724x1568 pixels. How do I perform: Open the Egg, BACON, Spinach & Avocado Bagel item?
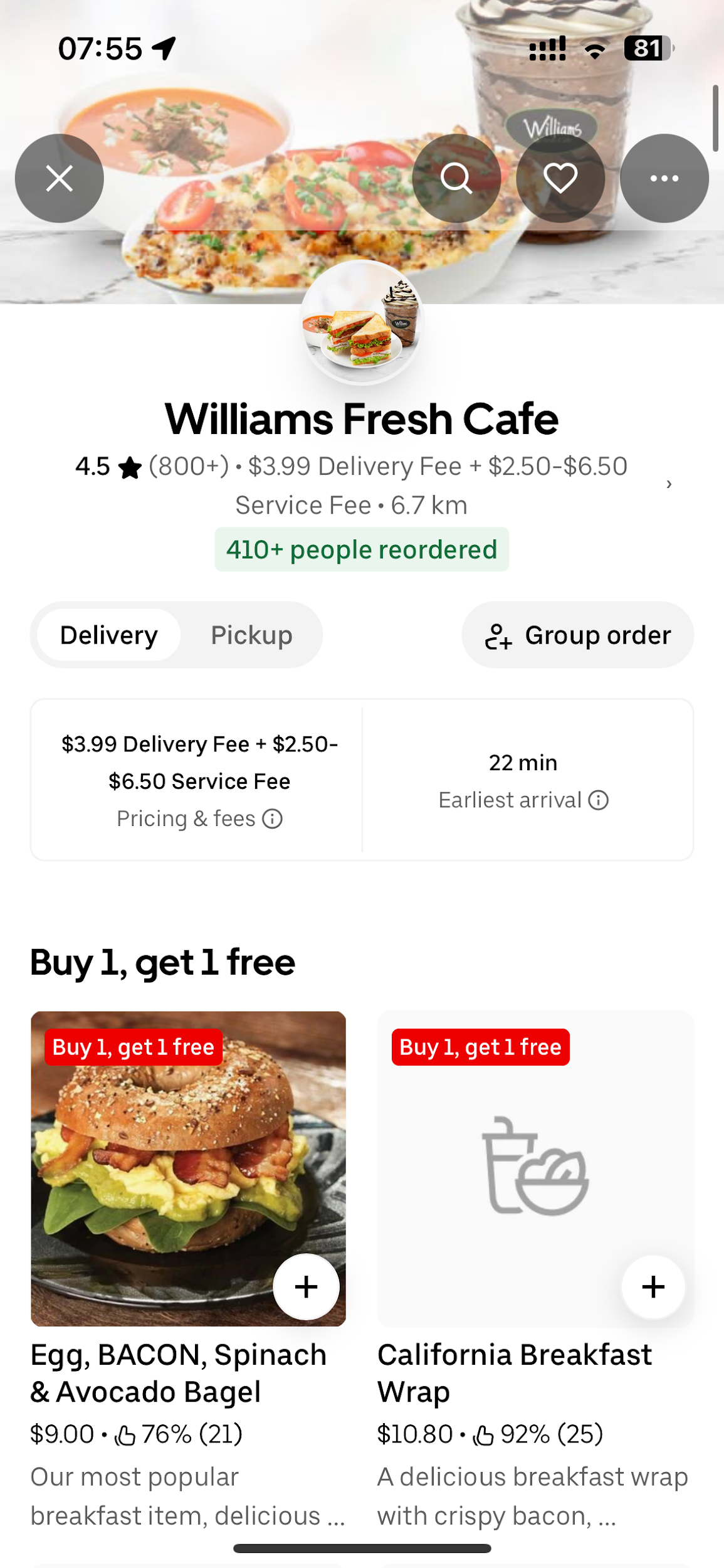point(179,1372)
